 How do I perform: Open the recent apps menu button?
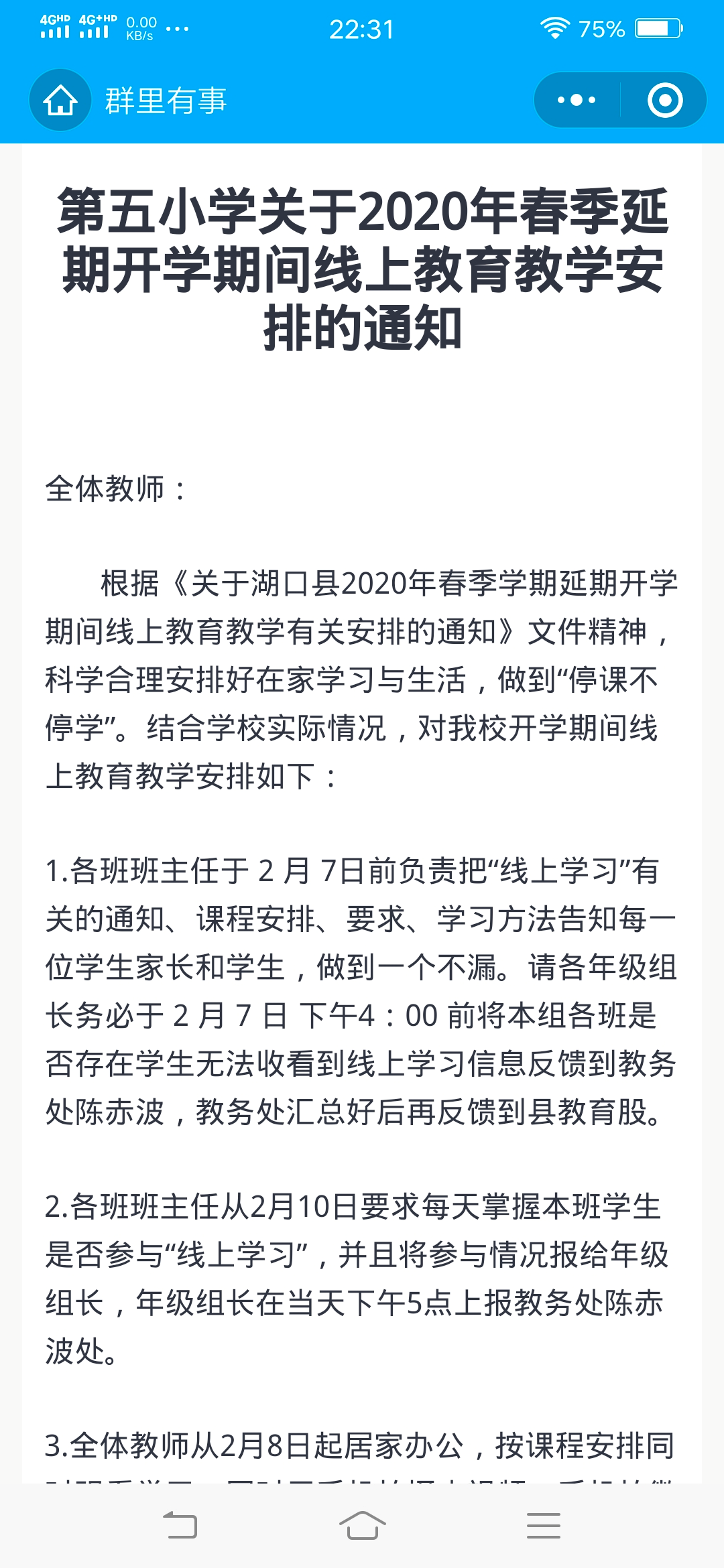(543, 1525)
